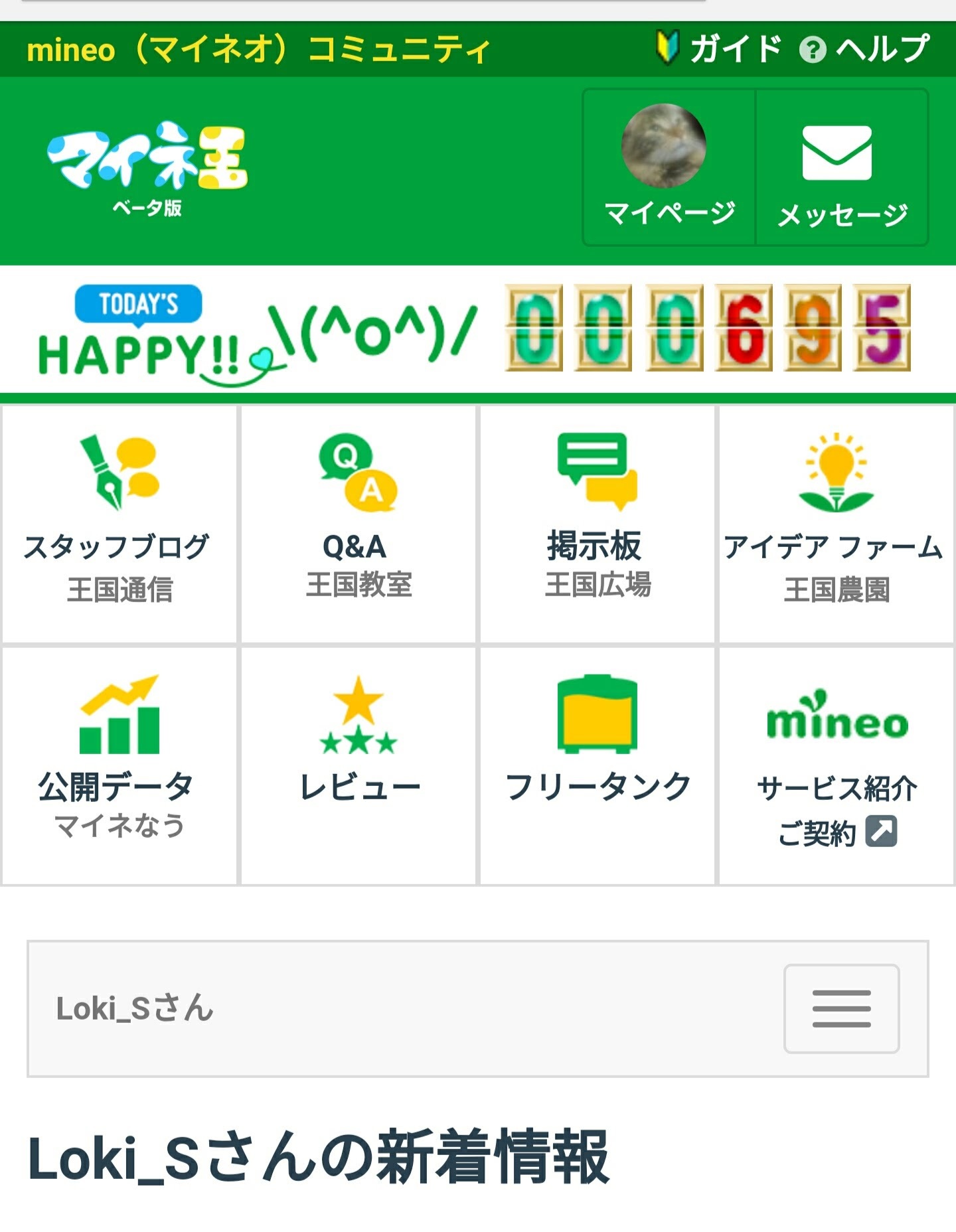
Task: Go to マイページ
Action: click(669, 167)
